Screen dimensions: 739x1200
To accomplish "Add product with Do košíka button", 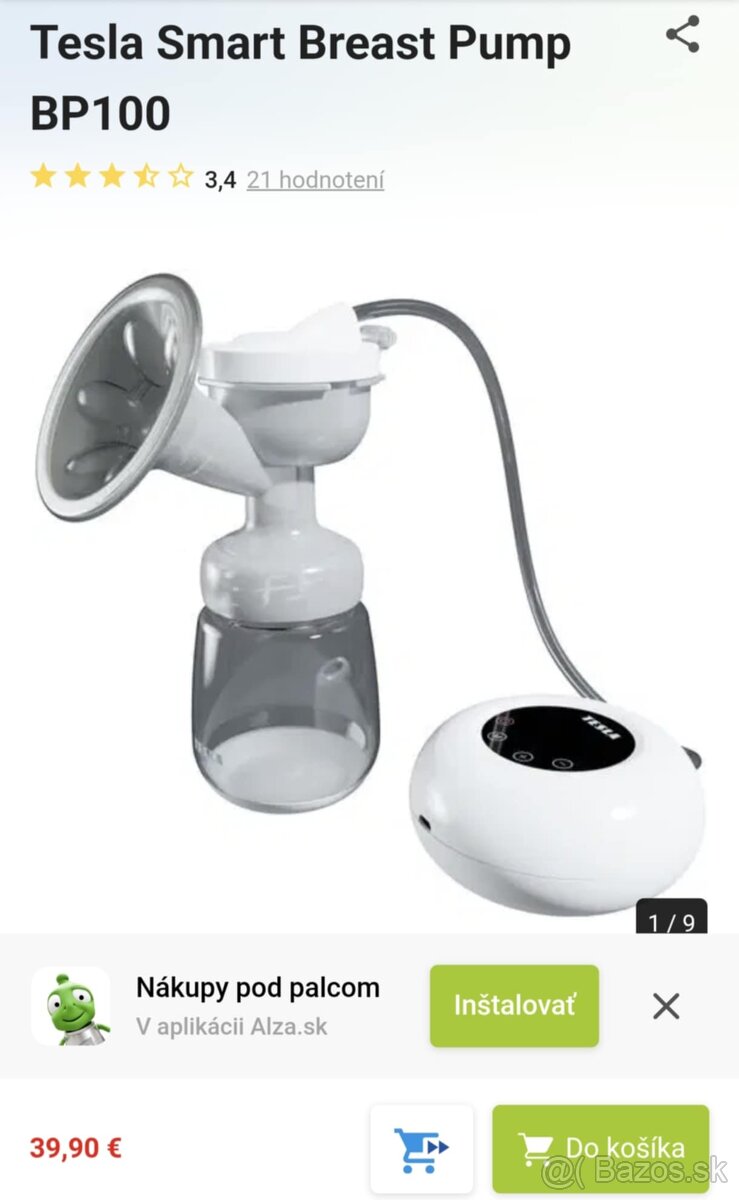I will click(x=600, y=1148).
